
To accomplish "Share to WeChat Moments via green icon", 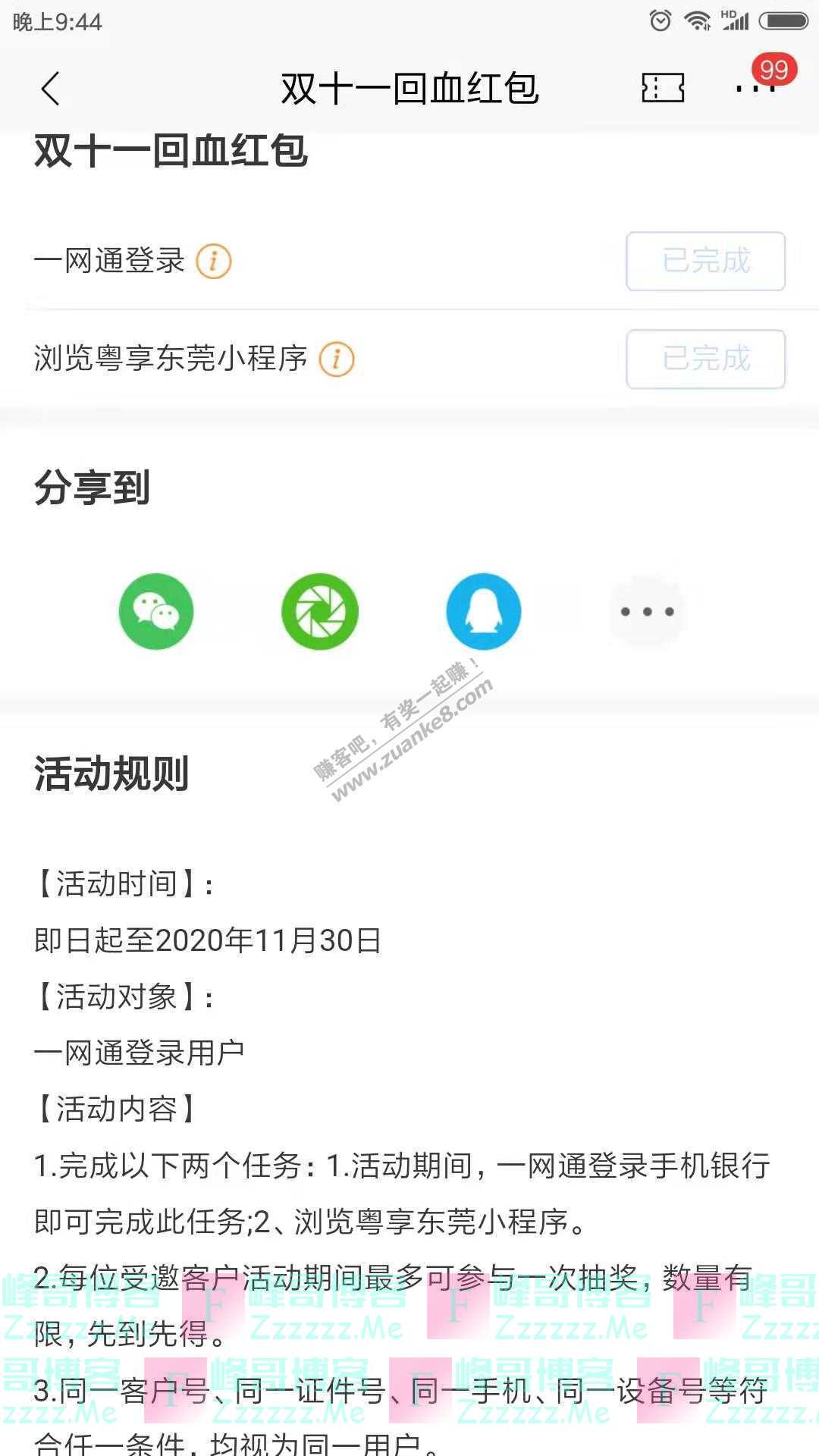I will click(319, 611).
